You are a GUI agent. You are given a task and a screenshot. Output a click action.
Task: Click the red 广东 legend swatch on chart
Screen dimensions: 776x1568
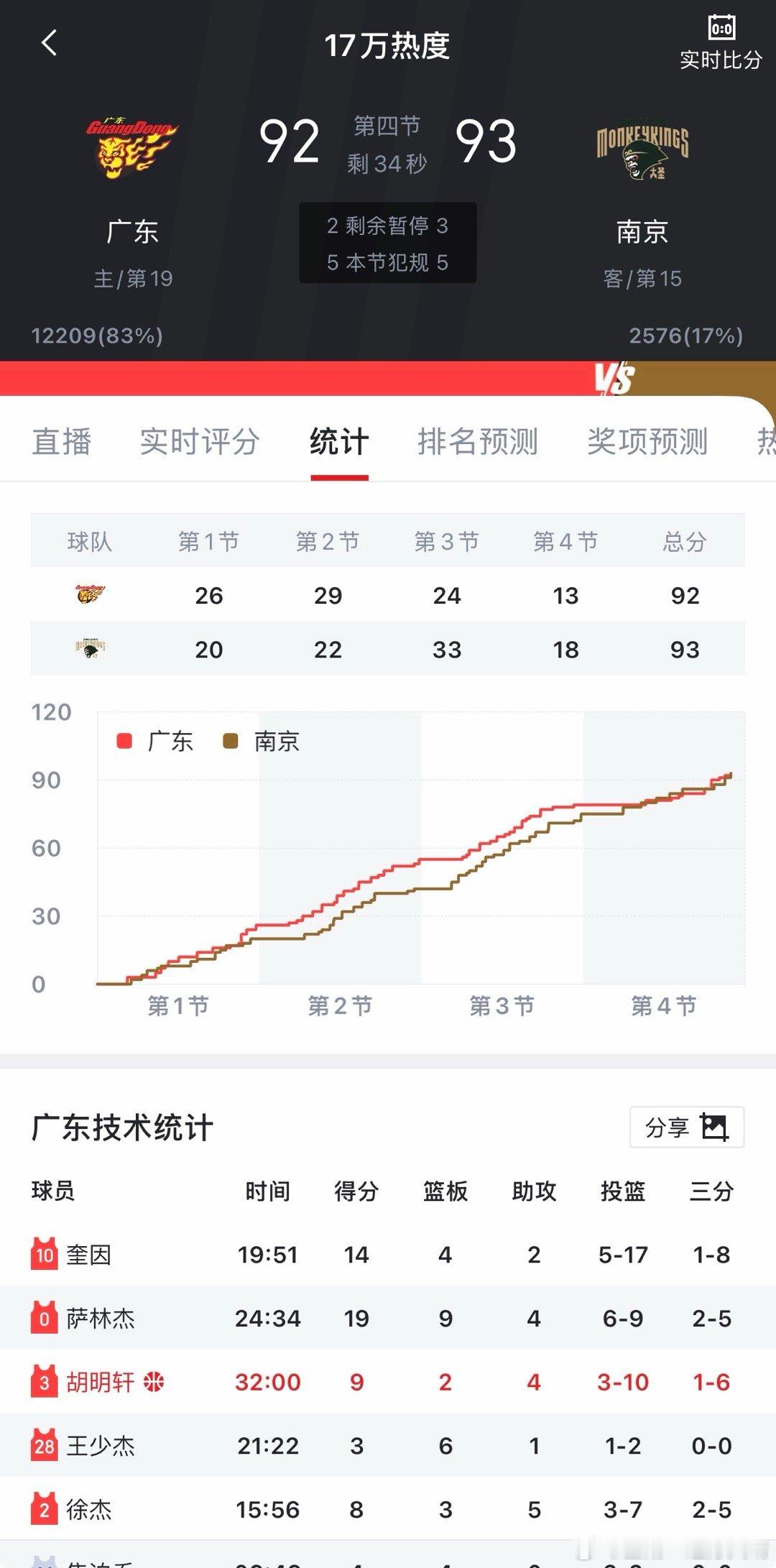[x=124, y=740]
